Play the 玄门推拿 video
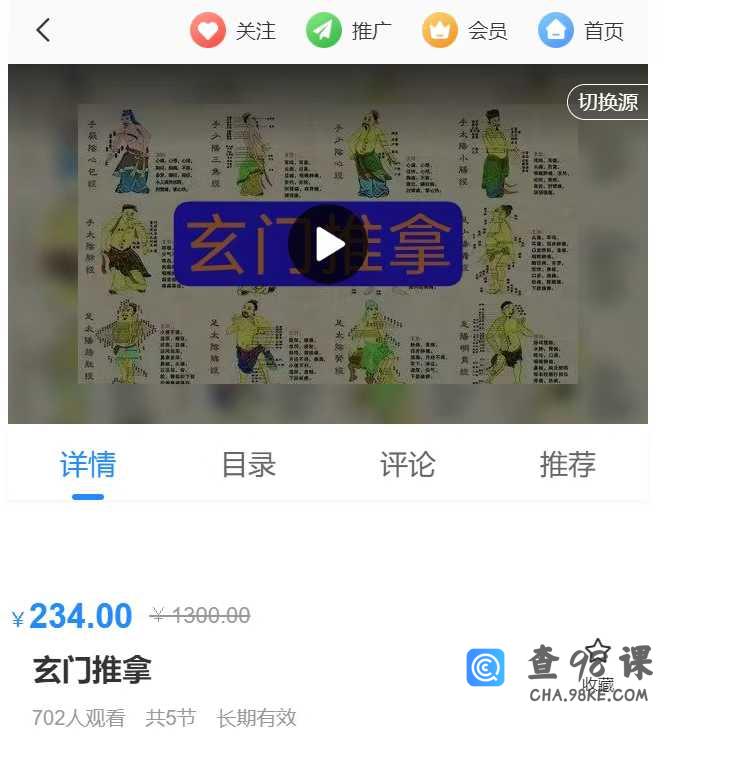 click(327, 244)
